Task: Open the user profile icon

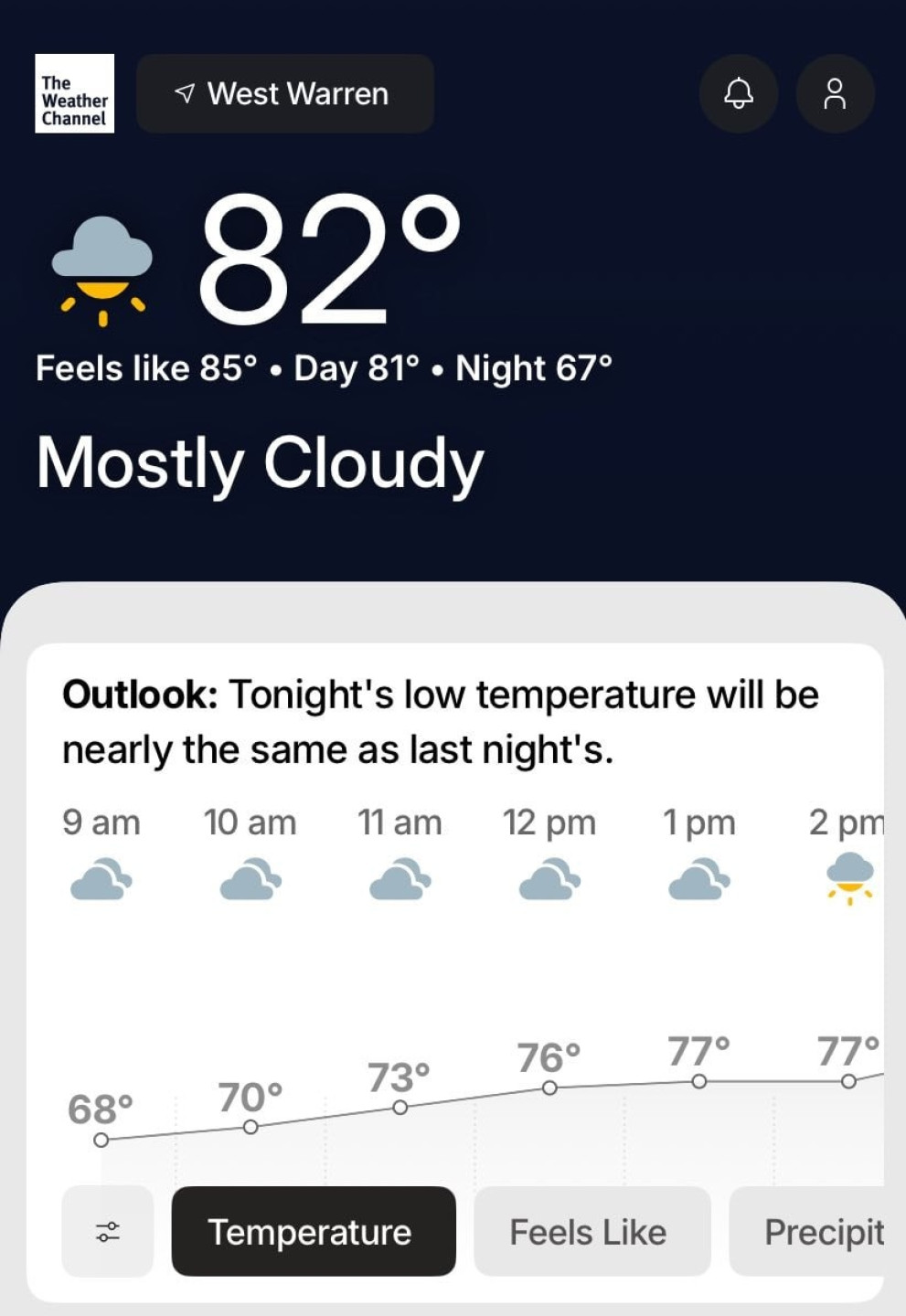Action: coord(835,93)
